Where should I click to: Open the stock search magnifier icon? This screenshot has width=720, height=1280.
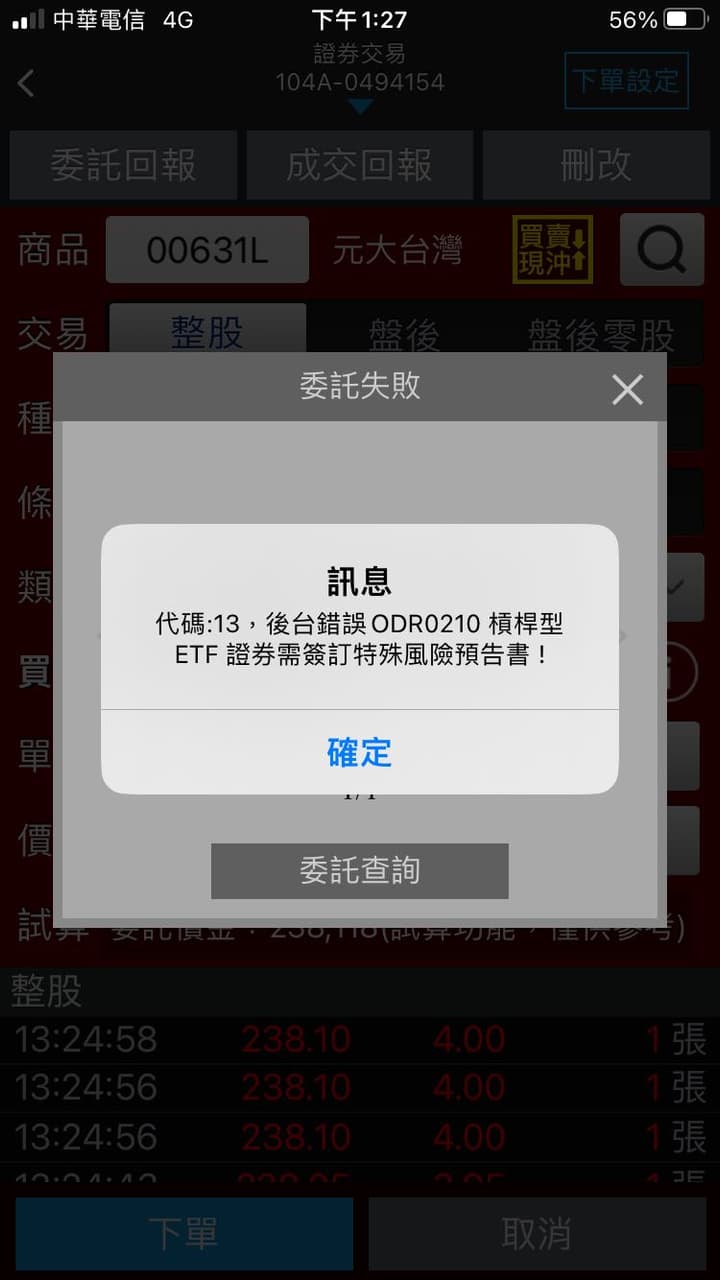[x=661, y=250]
